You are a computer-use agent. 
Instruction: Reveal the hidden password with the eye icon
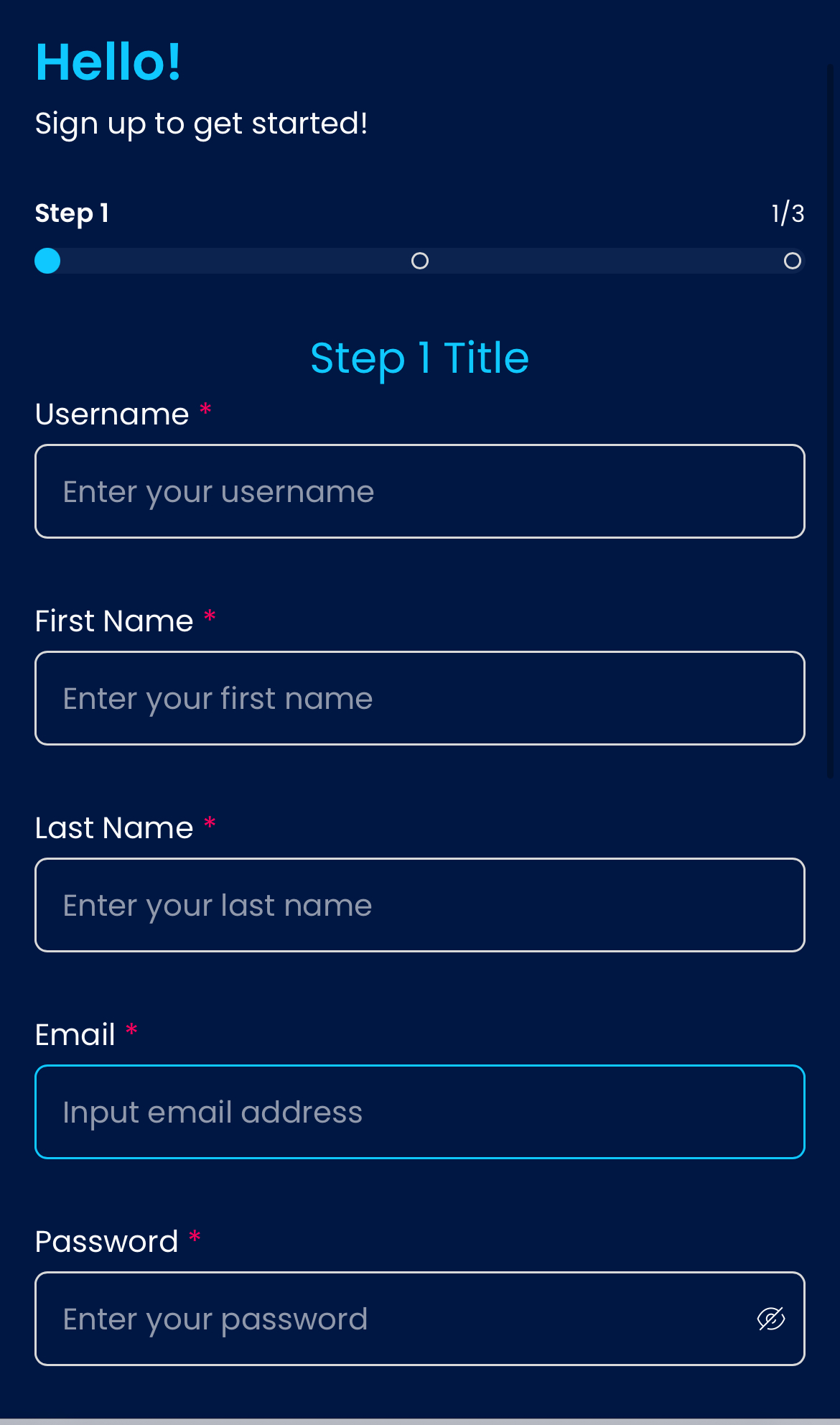770,1319
